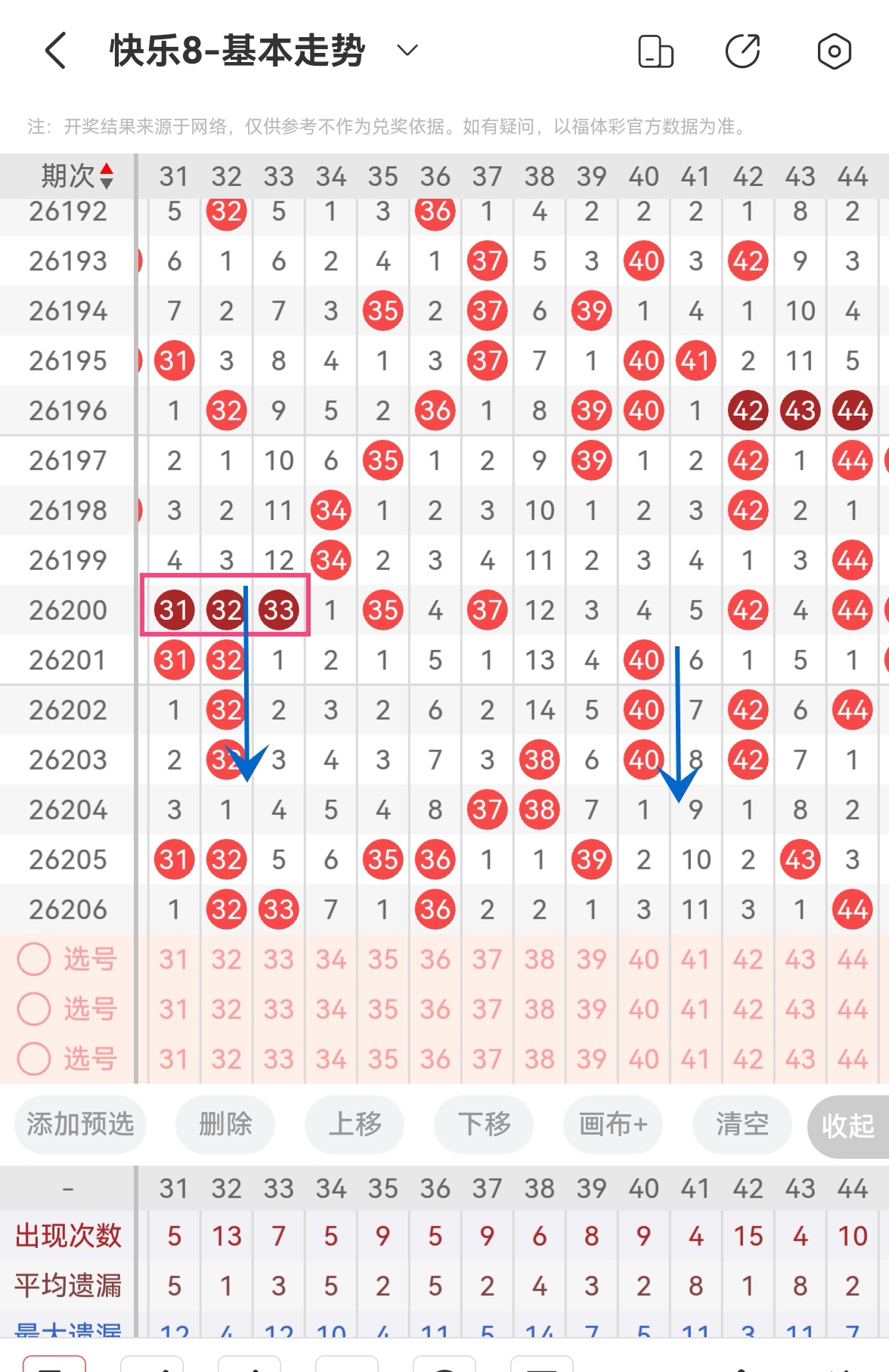Select the first 选号 row radio circle
The height and width of the screenshot is (1372, 889).
[x=34, y=959]
